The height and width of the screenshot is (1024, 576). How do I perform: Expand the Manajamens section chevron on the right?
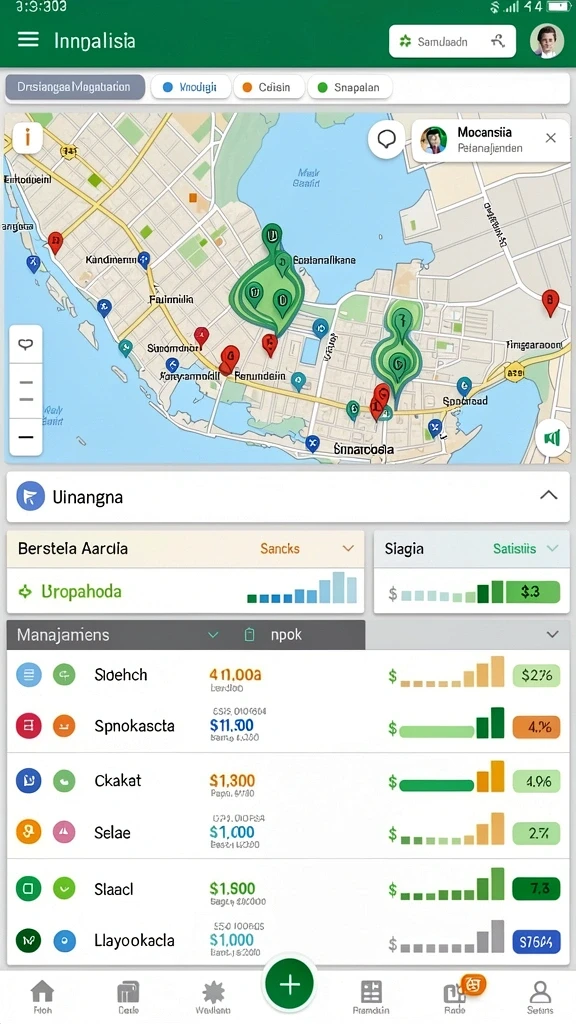point(552,634)
